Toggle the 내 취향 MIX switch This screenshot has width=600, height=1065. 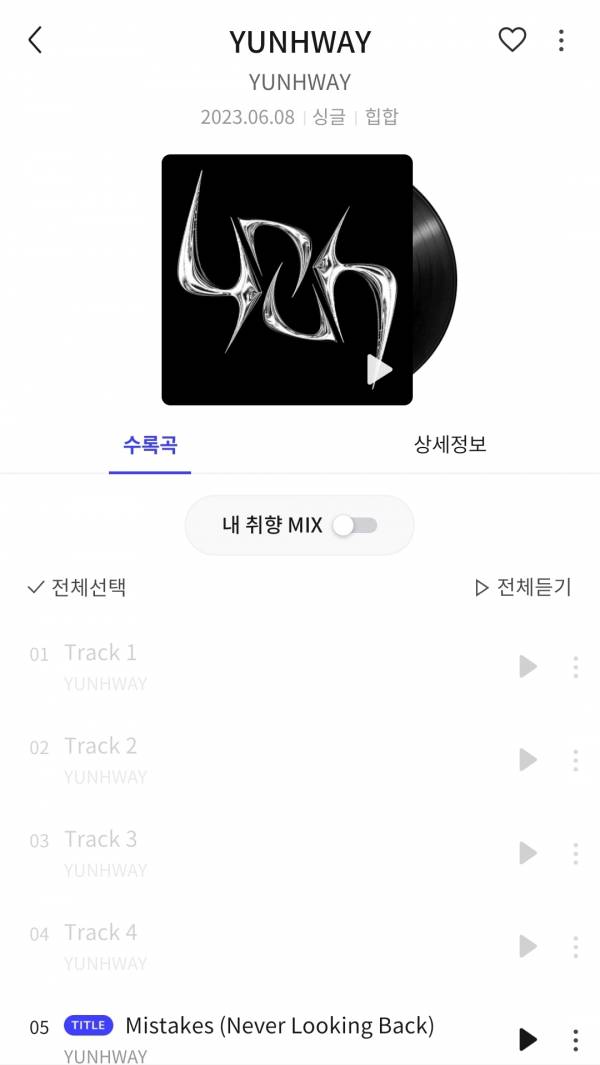[x=355, y=525]
